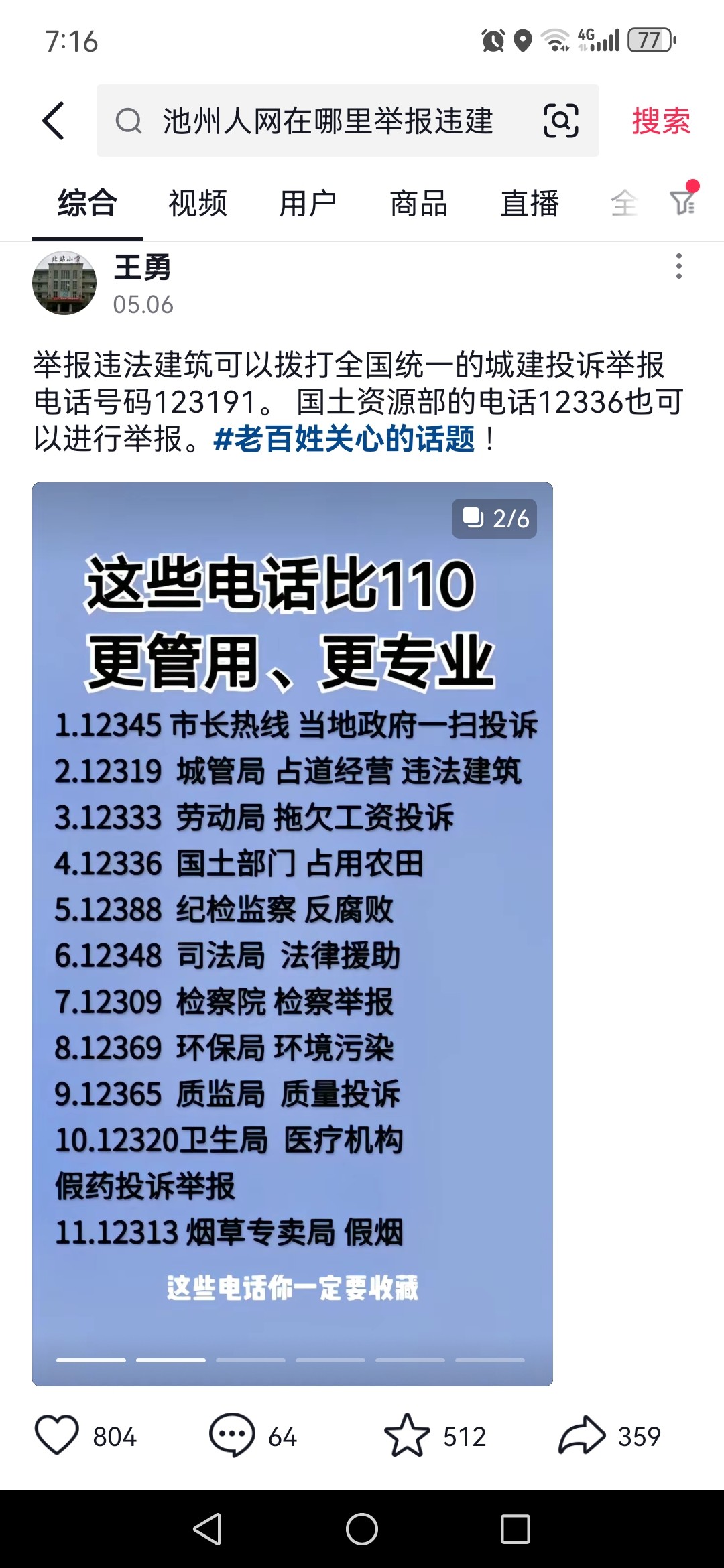The height and width of the screenshot is (1568, 724).
Task: Open the three-dot menu on 王勇's post
Action: [x=679, y=266]
